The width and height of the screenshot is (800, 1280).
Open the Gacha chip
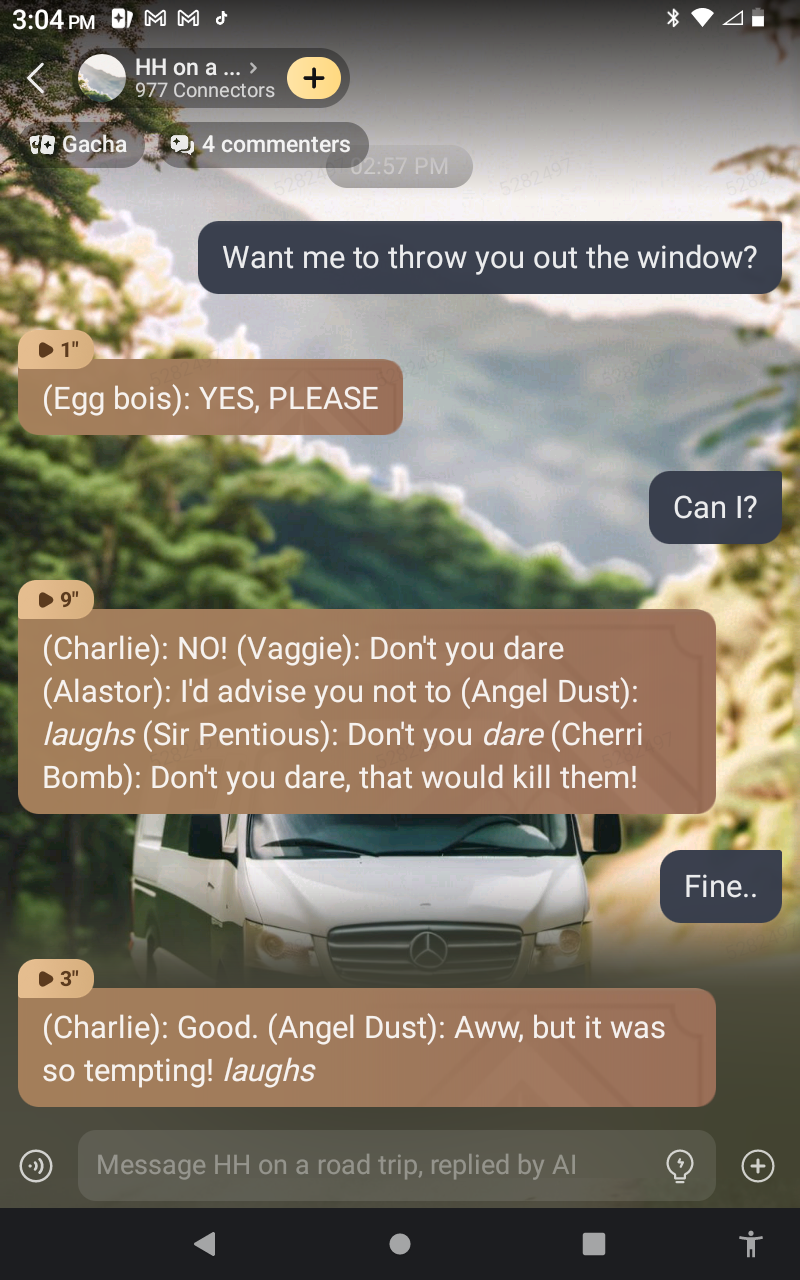(80, 144)
